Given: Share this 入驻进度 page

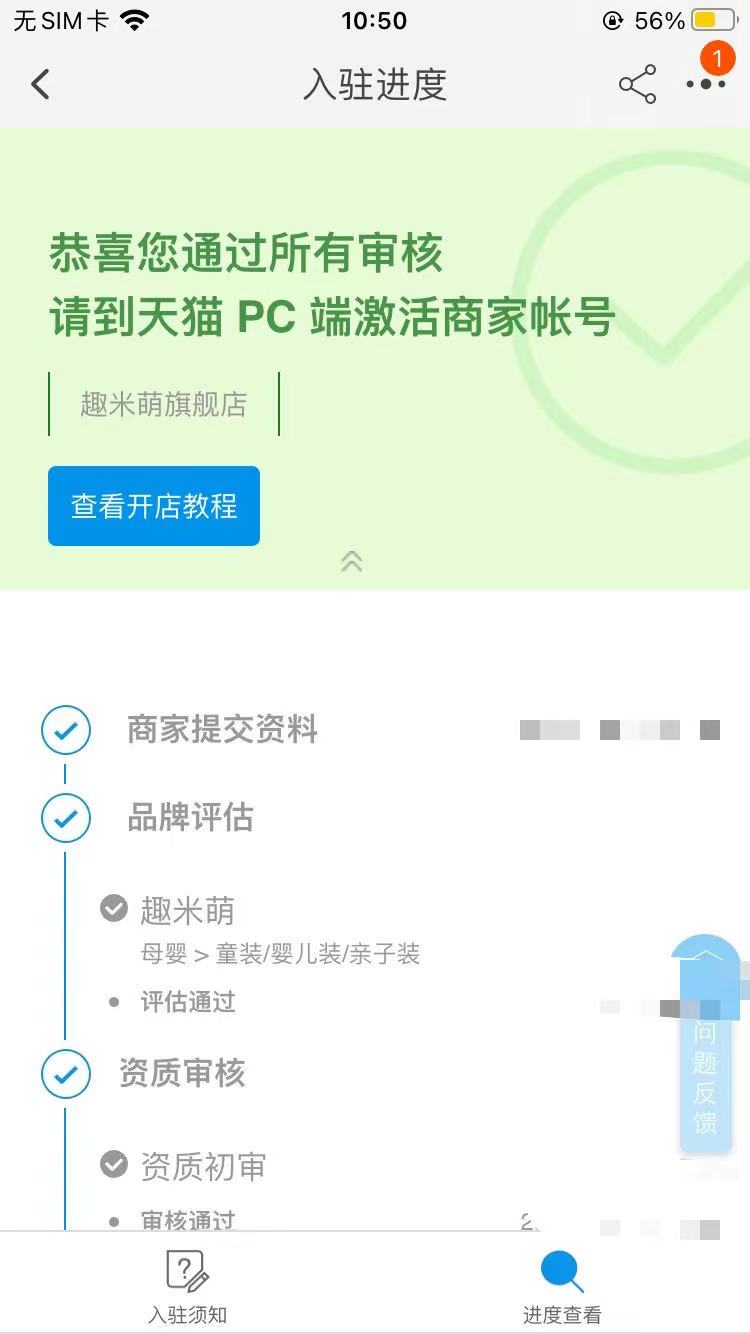Looking at the screenshot, I should point(637,85).
